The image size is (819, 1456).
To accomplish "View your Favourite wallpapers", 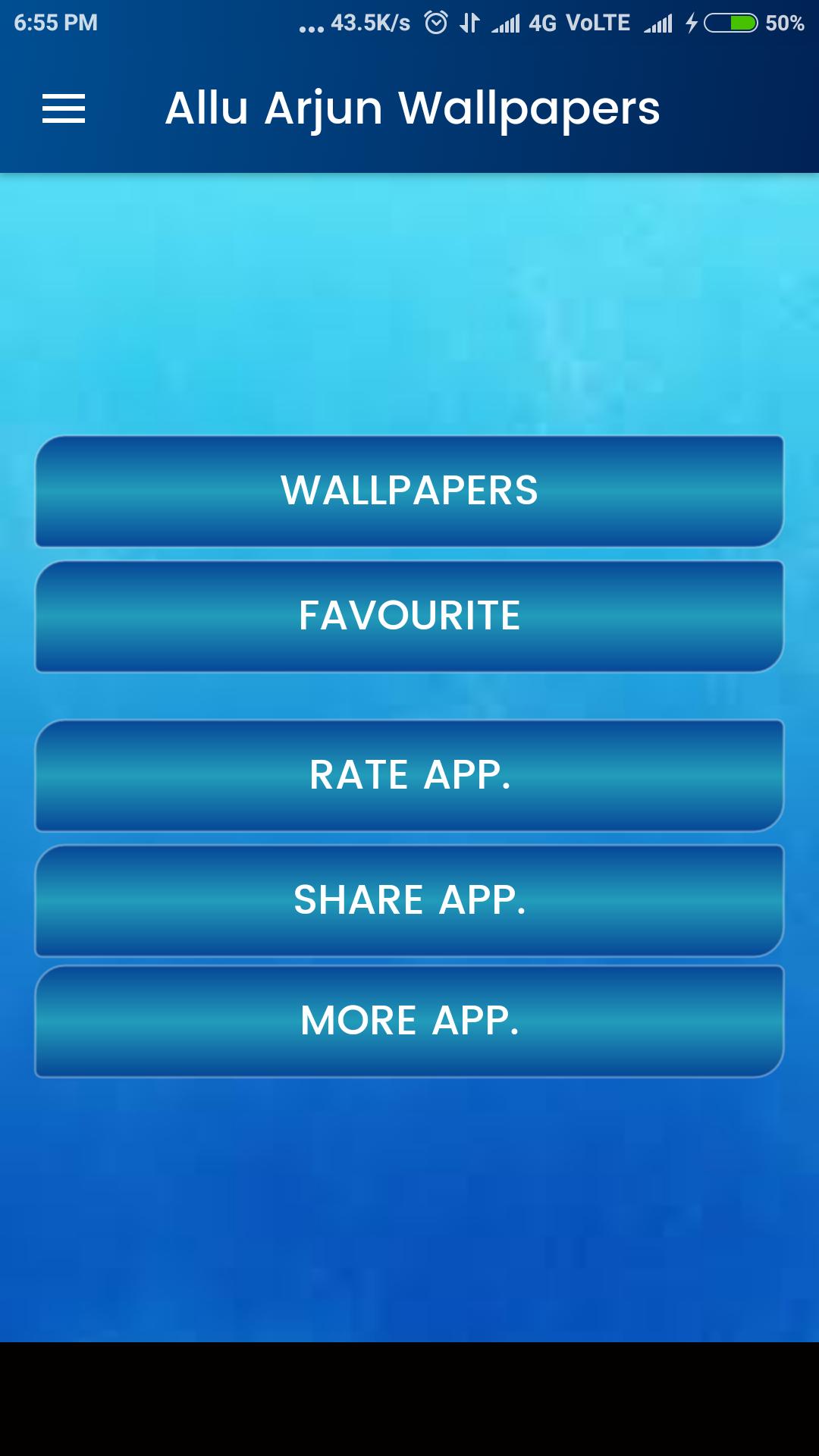I will point(409,616).
